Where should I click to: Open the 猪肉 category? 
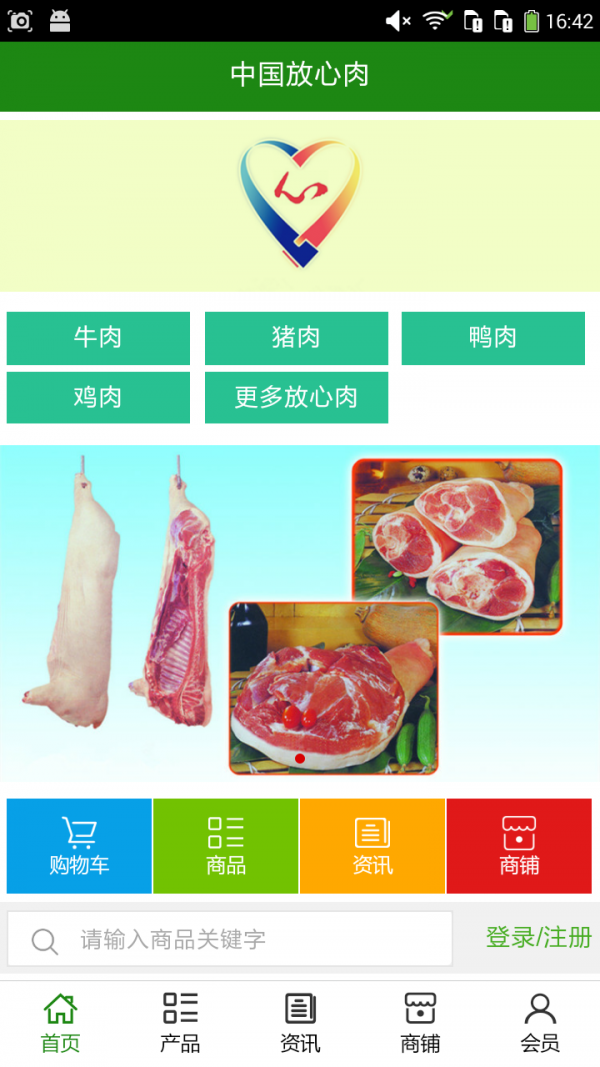296,338
